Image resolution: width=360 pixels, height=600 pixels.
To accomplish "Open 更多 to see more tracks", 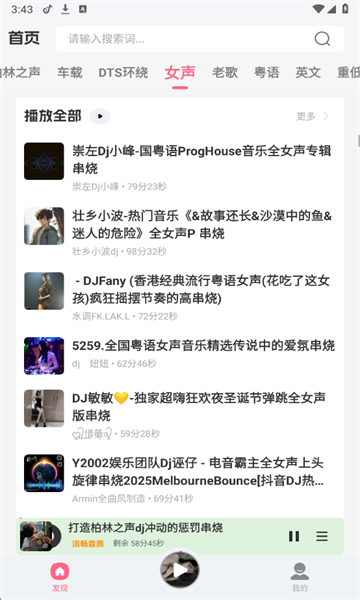I will click(x=313, y=116).
